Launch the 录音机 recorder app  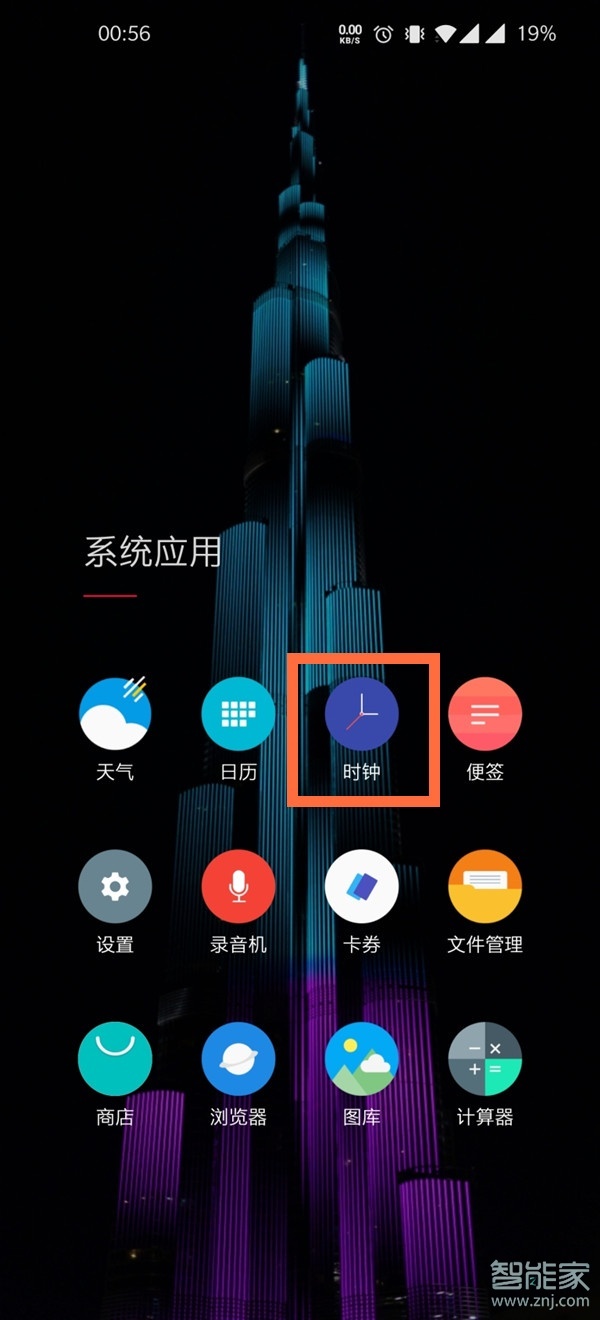238,887
